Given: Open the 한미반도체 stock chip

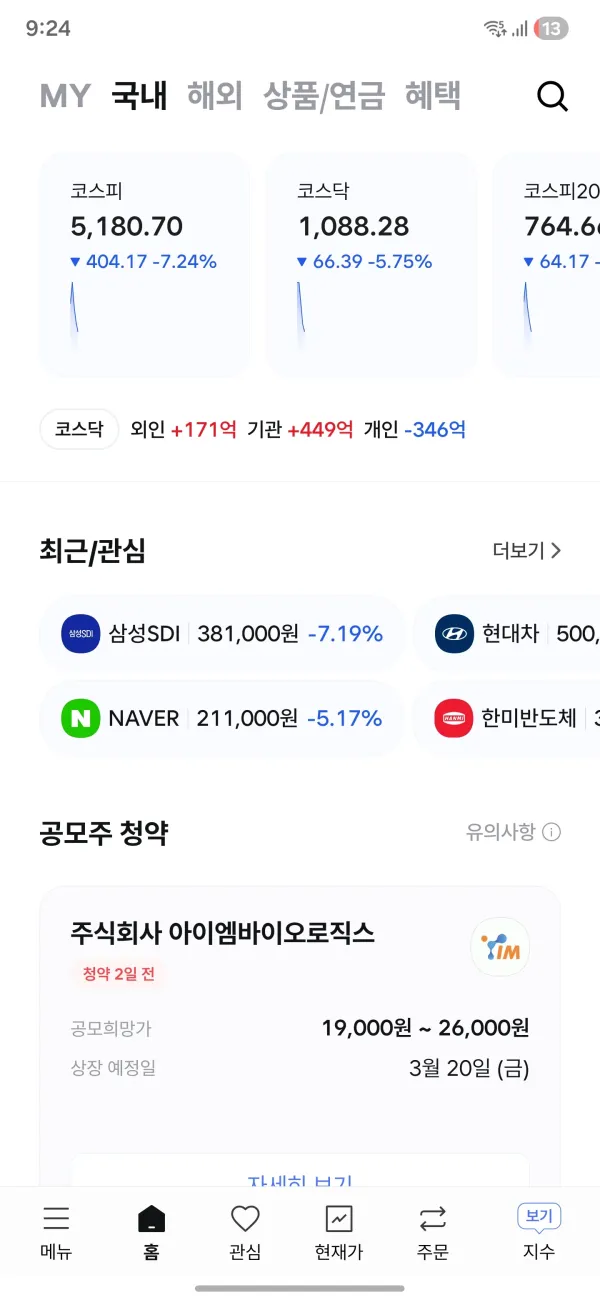Looking at the screenshot, I should coord(507,718).
